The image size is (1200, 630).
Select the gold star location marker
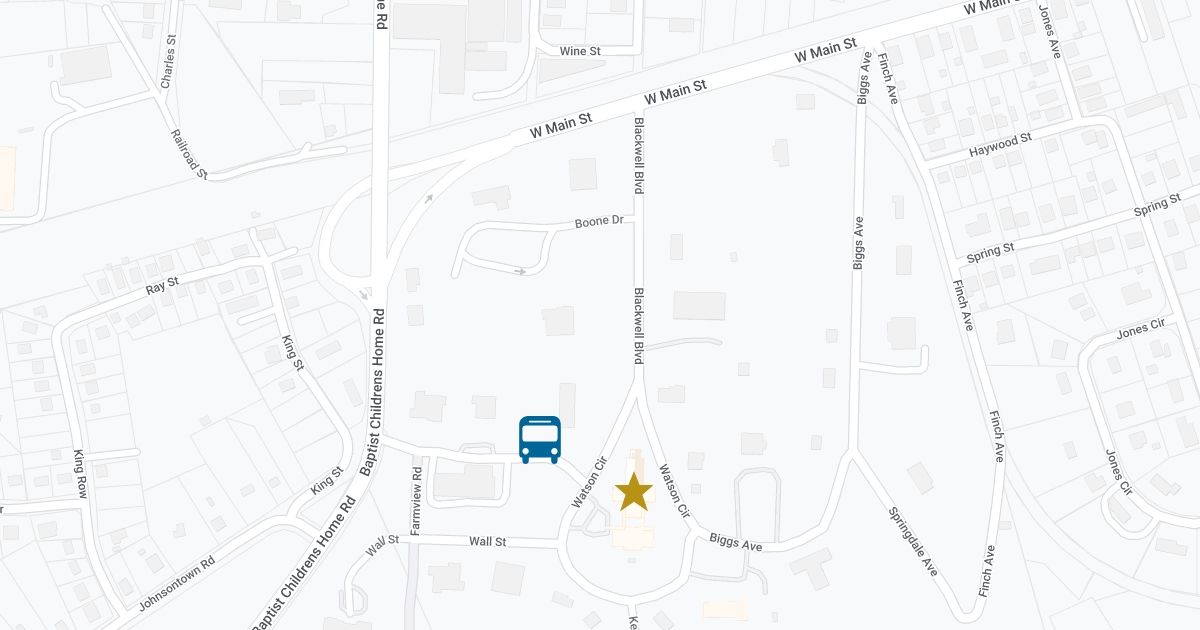click(632, 491)
